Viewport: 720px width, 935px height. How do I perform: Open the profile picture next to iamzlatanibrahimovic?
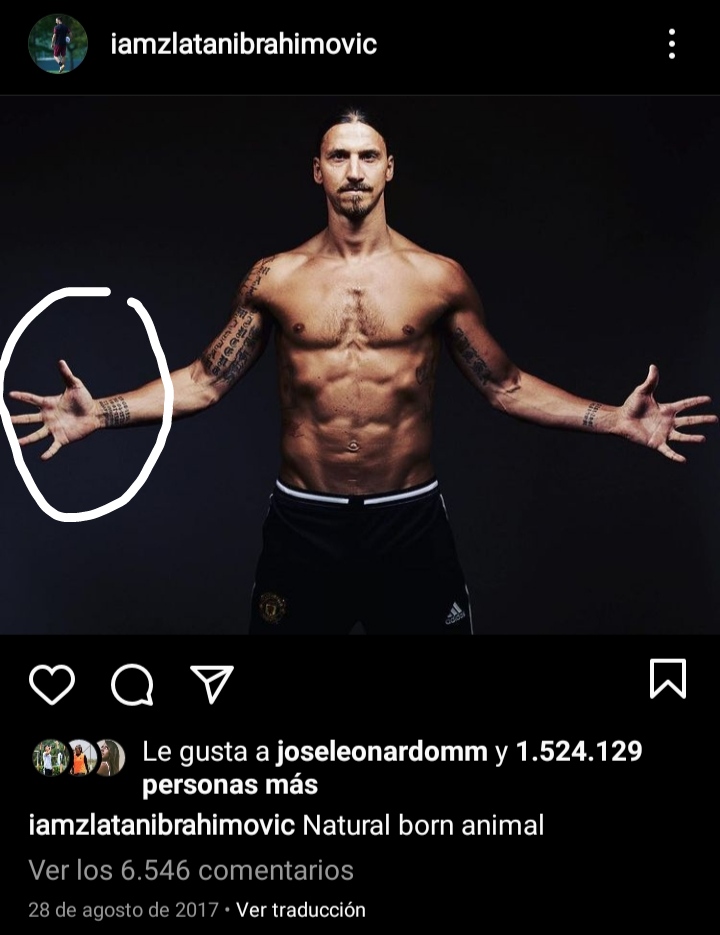58,44
